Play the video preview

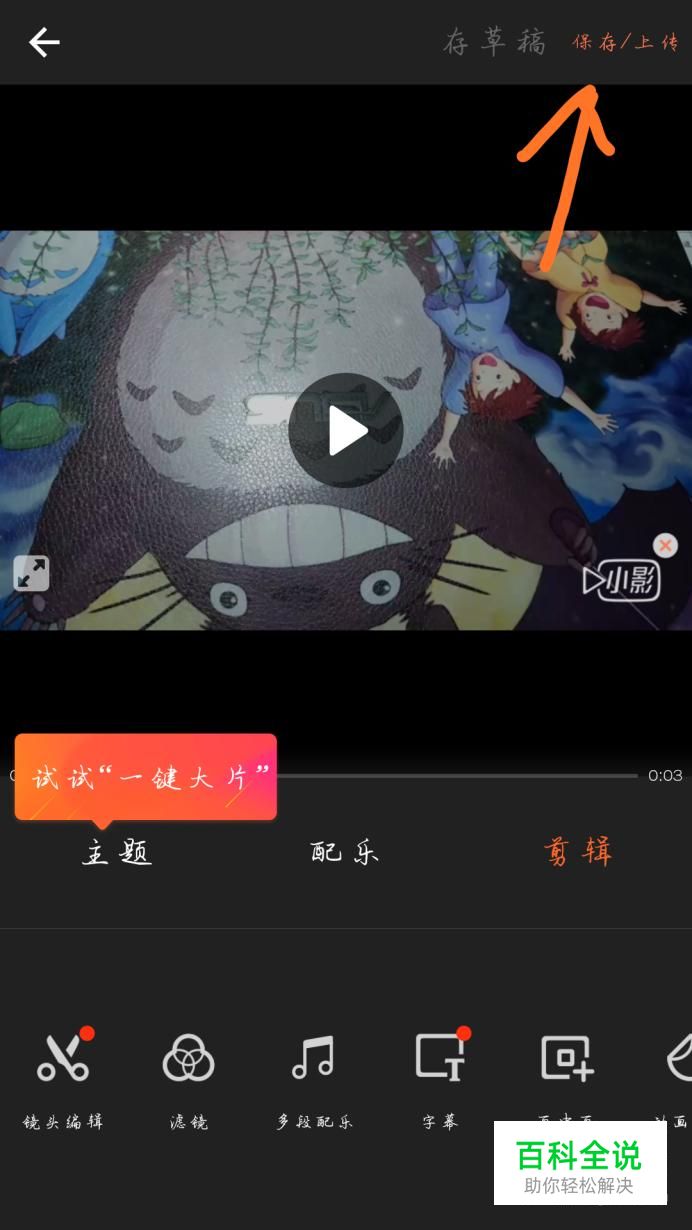pos(345,431)
